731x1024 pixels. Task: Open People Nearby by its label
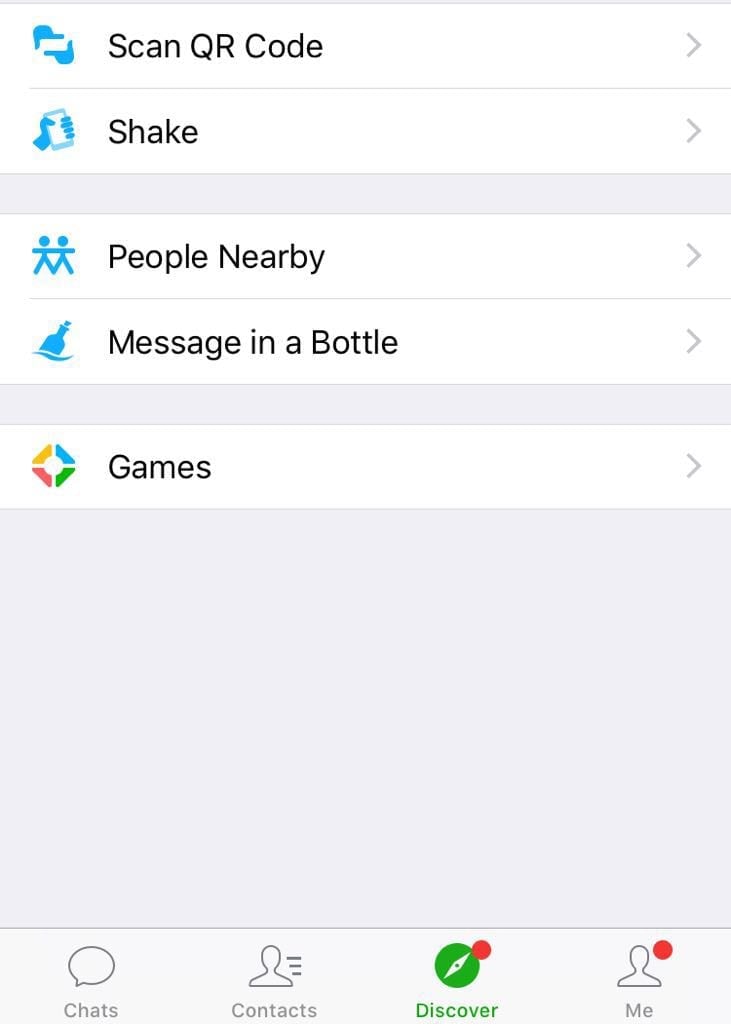215,256
